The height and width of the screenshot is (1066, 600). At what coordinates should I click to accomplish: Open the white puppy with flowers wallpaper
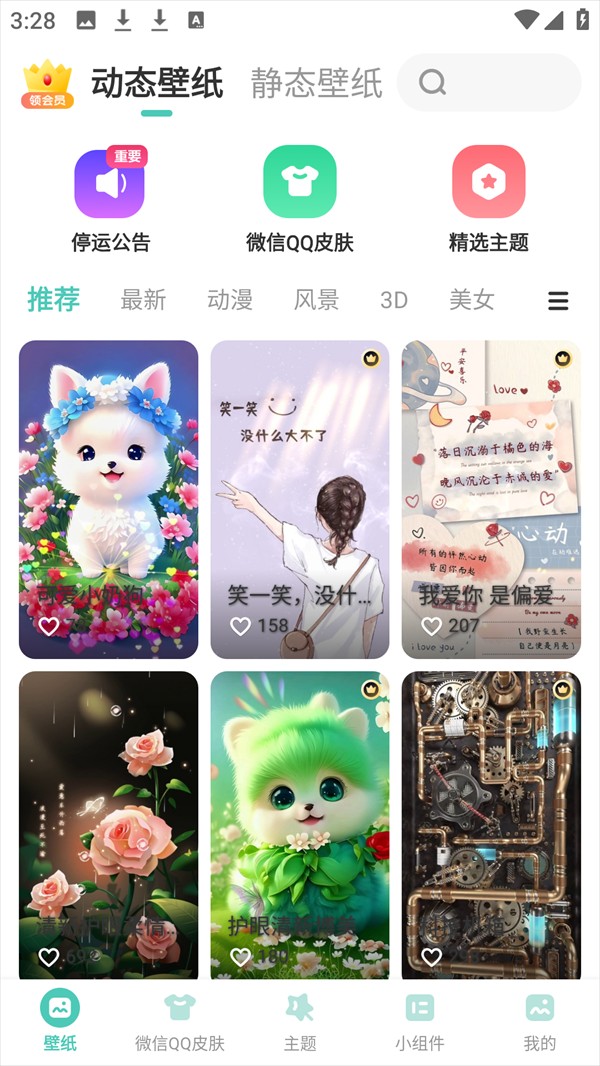(x=108, y=480)
